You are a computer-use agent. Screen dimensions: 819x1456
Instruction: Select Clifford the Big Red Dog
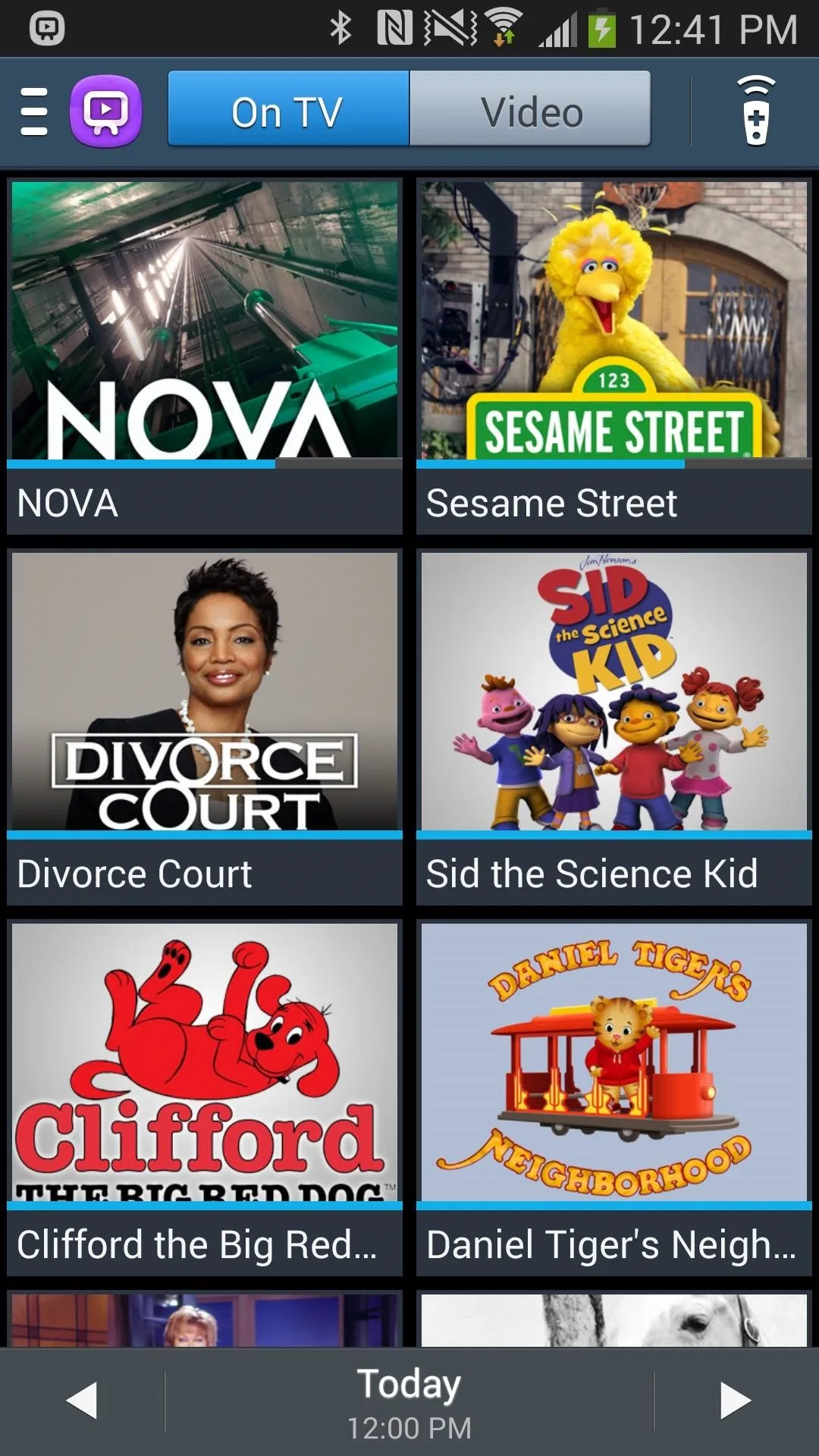[205, 1098]
